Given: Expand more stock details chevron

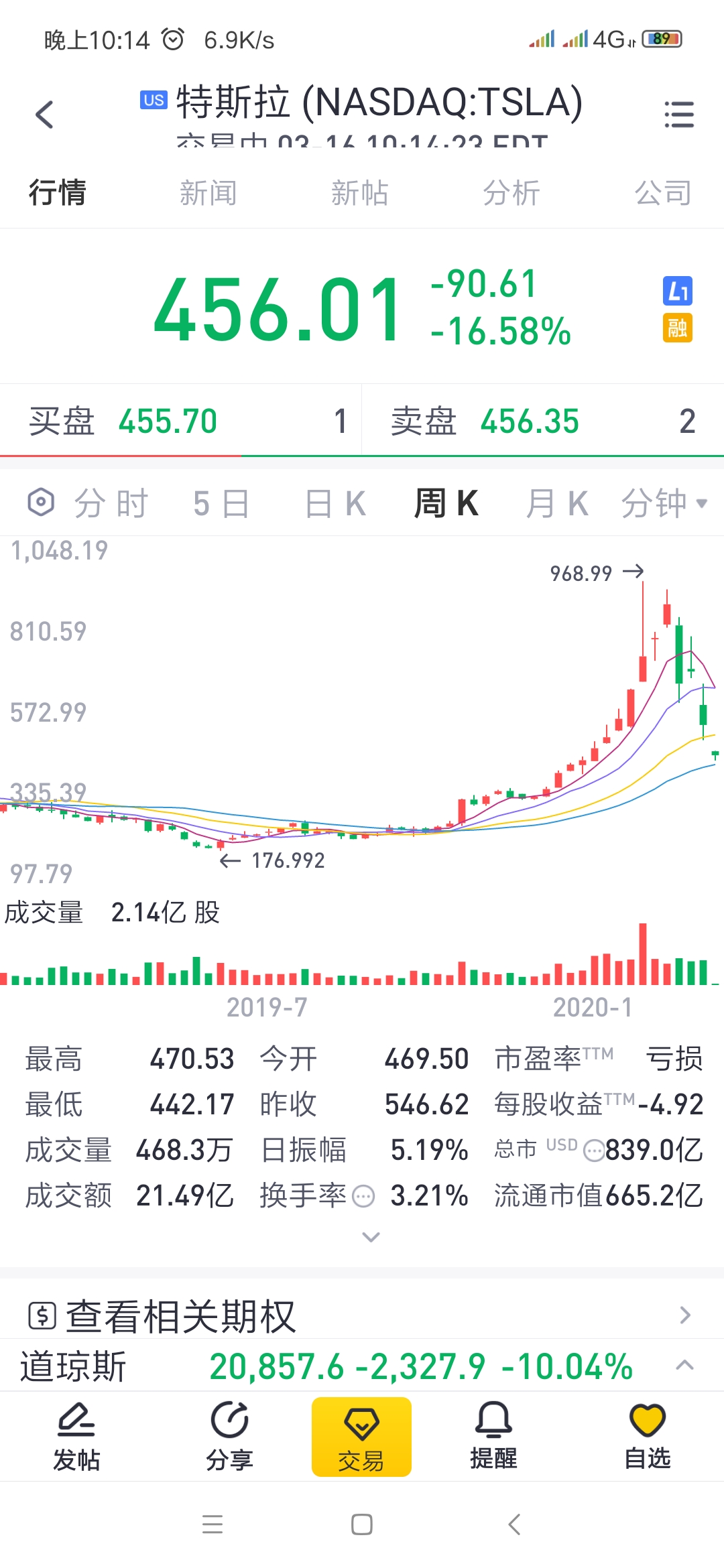Looking at the screenshot, I should pyautogui.click(x=371, y=1237).
